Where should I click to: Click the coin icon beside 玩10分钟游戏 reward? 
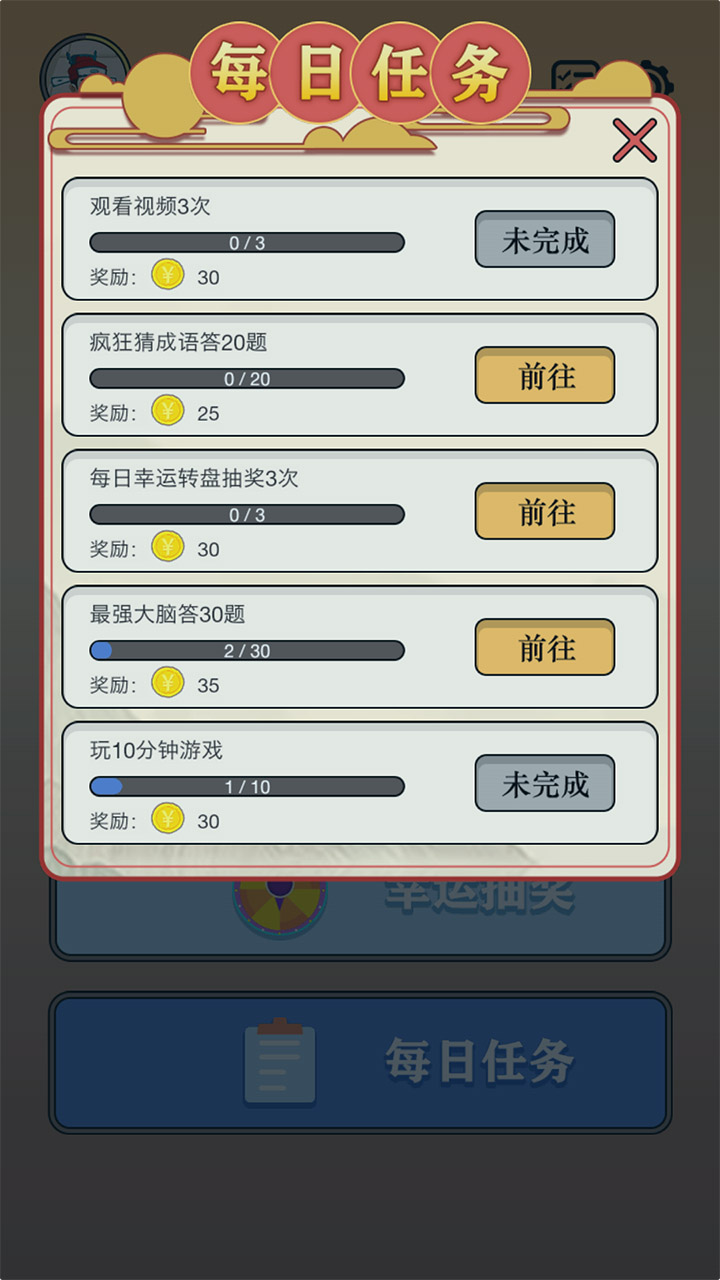coord(166,817)
